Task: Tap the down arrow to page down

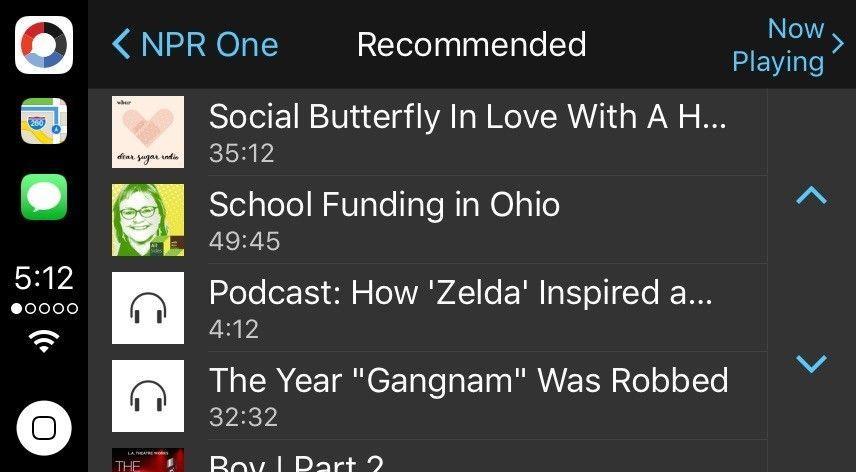Action: click(x=811, y=364)
